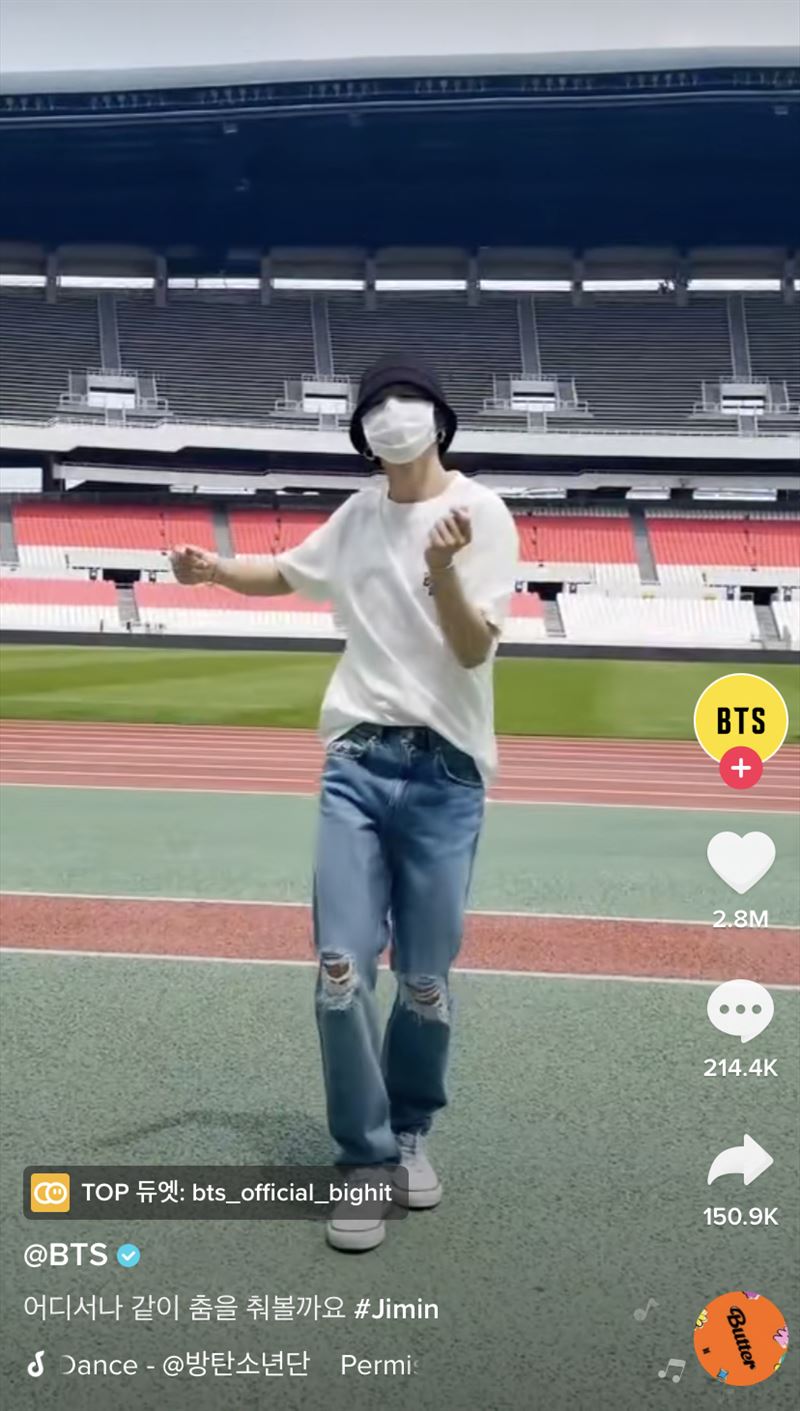Open the @BTS username link
Screen dimensions: 800x1411
[x=66, y=1255]
